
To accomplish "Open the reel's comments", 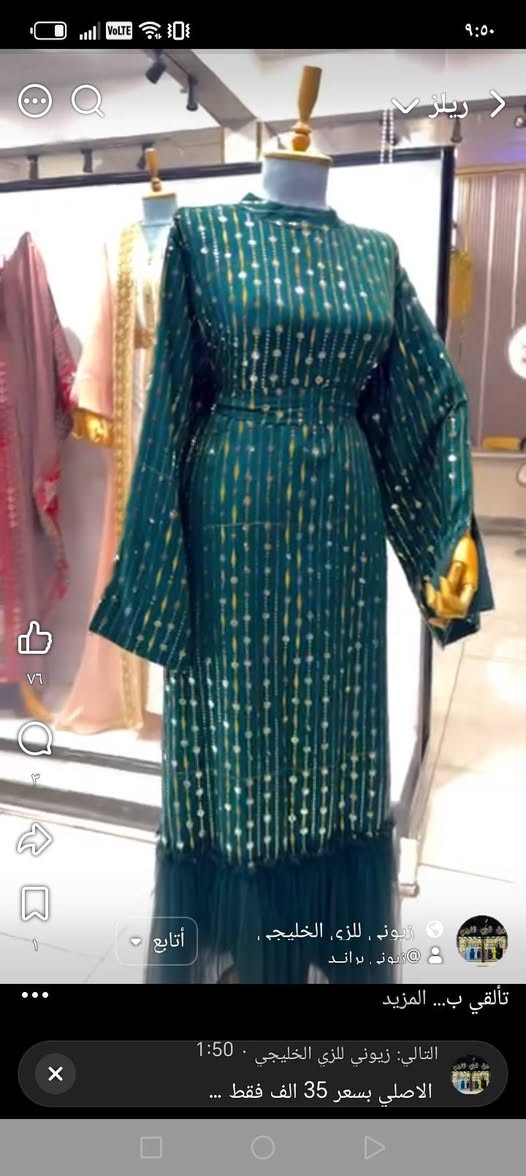I will (35, 739).
